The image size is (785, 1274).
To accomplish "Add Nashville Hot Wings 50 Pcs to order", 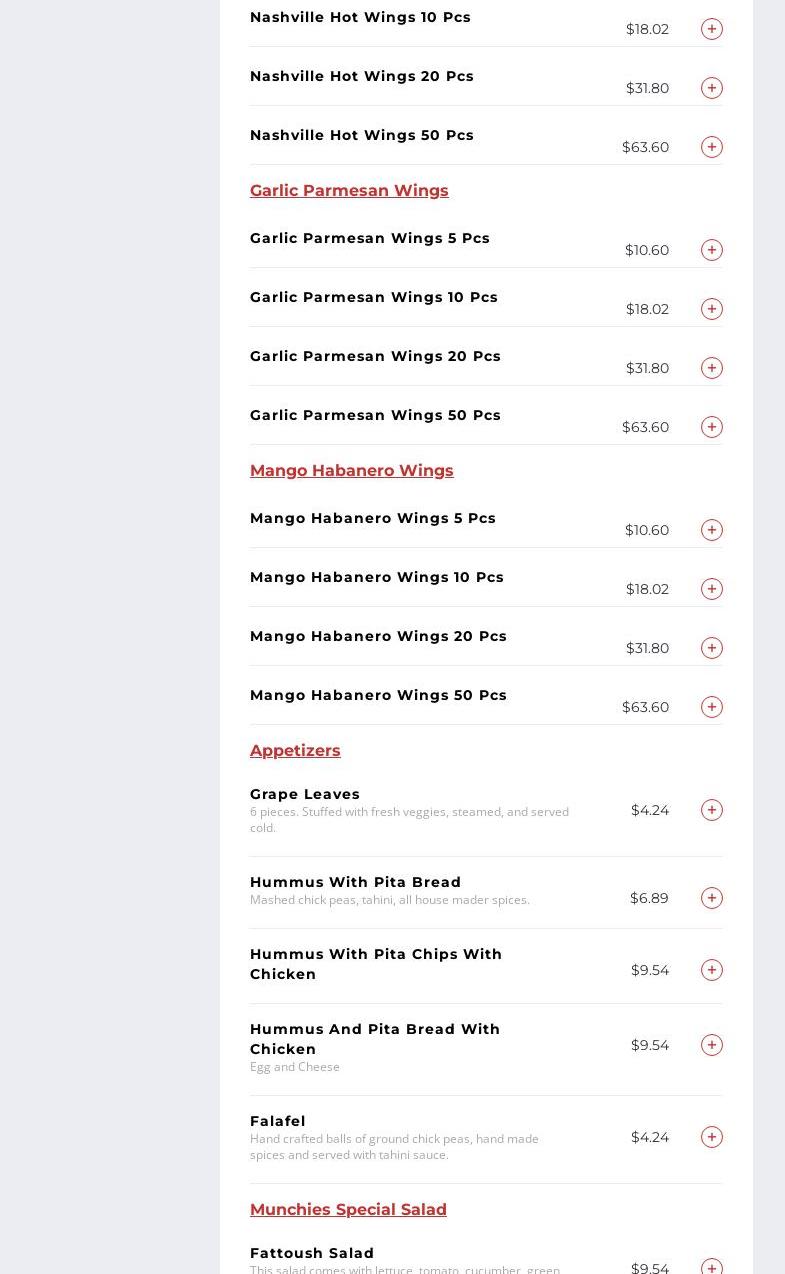I will [x=712, y=147].
